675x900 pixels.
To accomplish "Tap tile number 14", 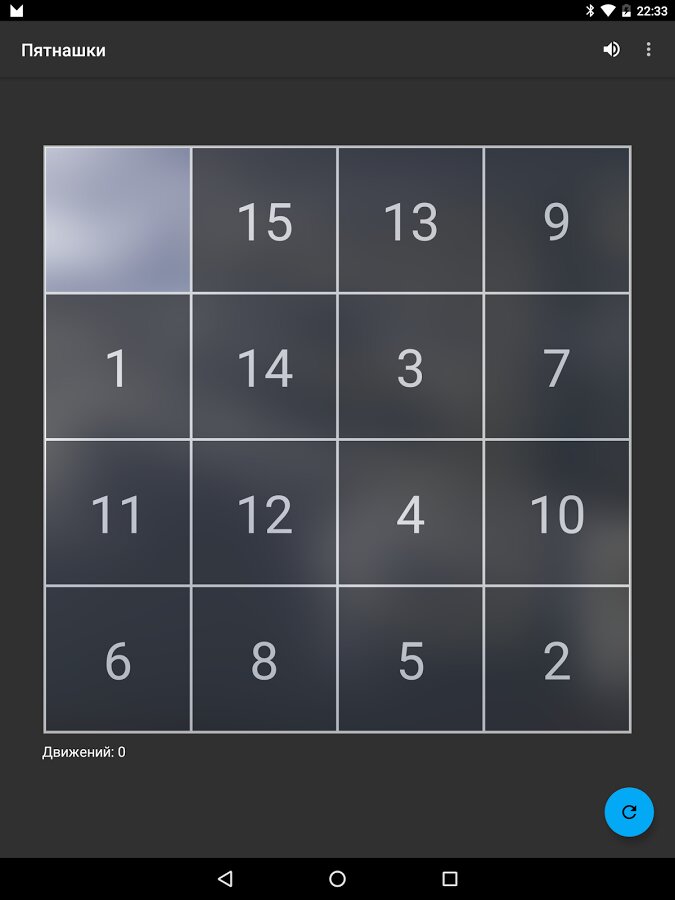I will tap(264, 367).
